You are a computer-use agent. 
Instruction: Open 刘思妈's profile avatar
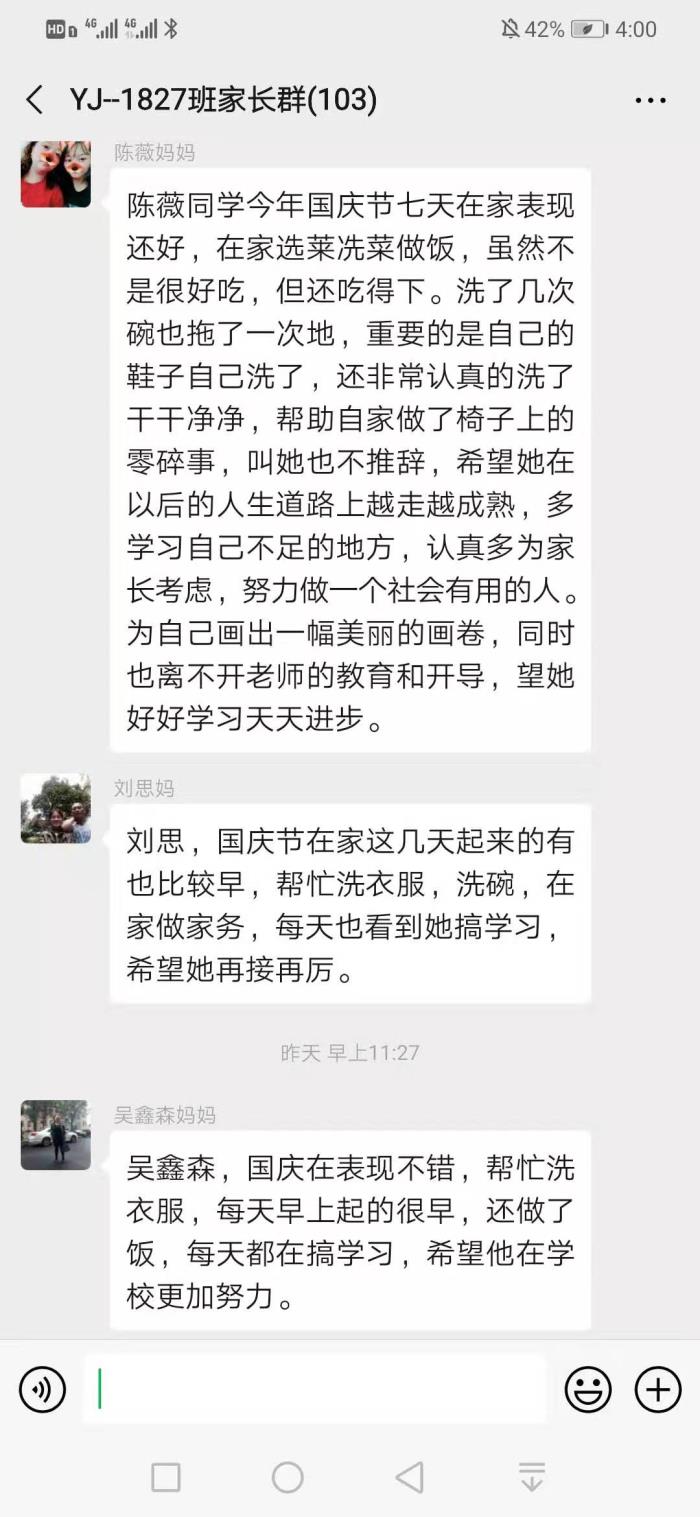(56, 808)
